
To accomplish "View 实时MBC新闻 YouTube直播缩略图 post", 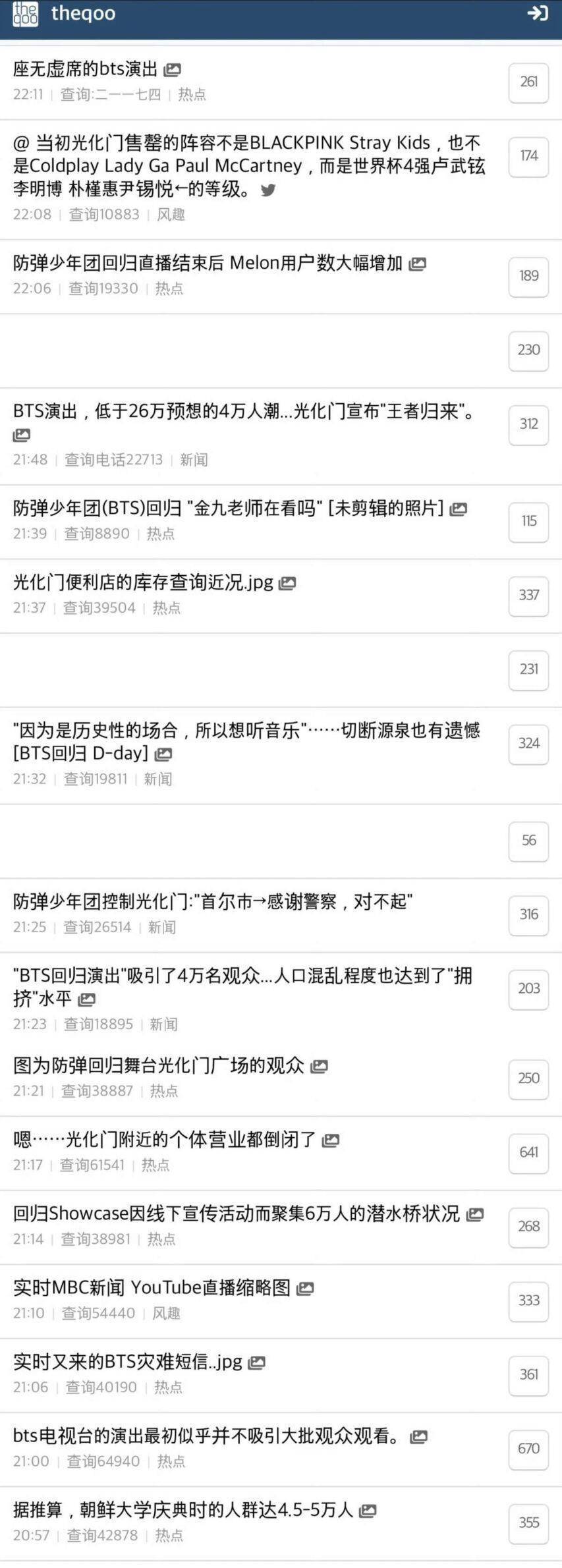I will coord(152,1287).
